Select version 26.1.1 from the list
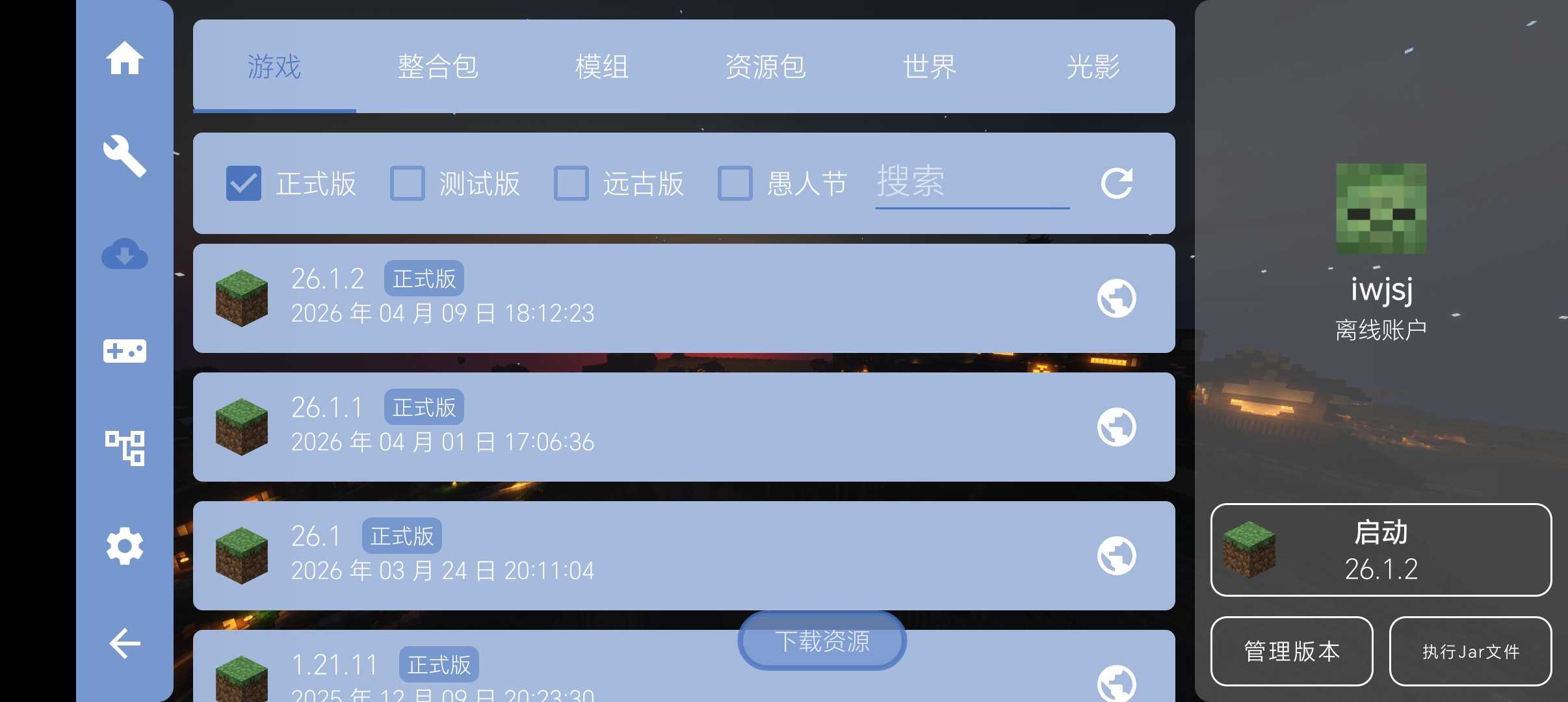The image size is (1568, 702). [585, 426]
